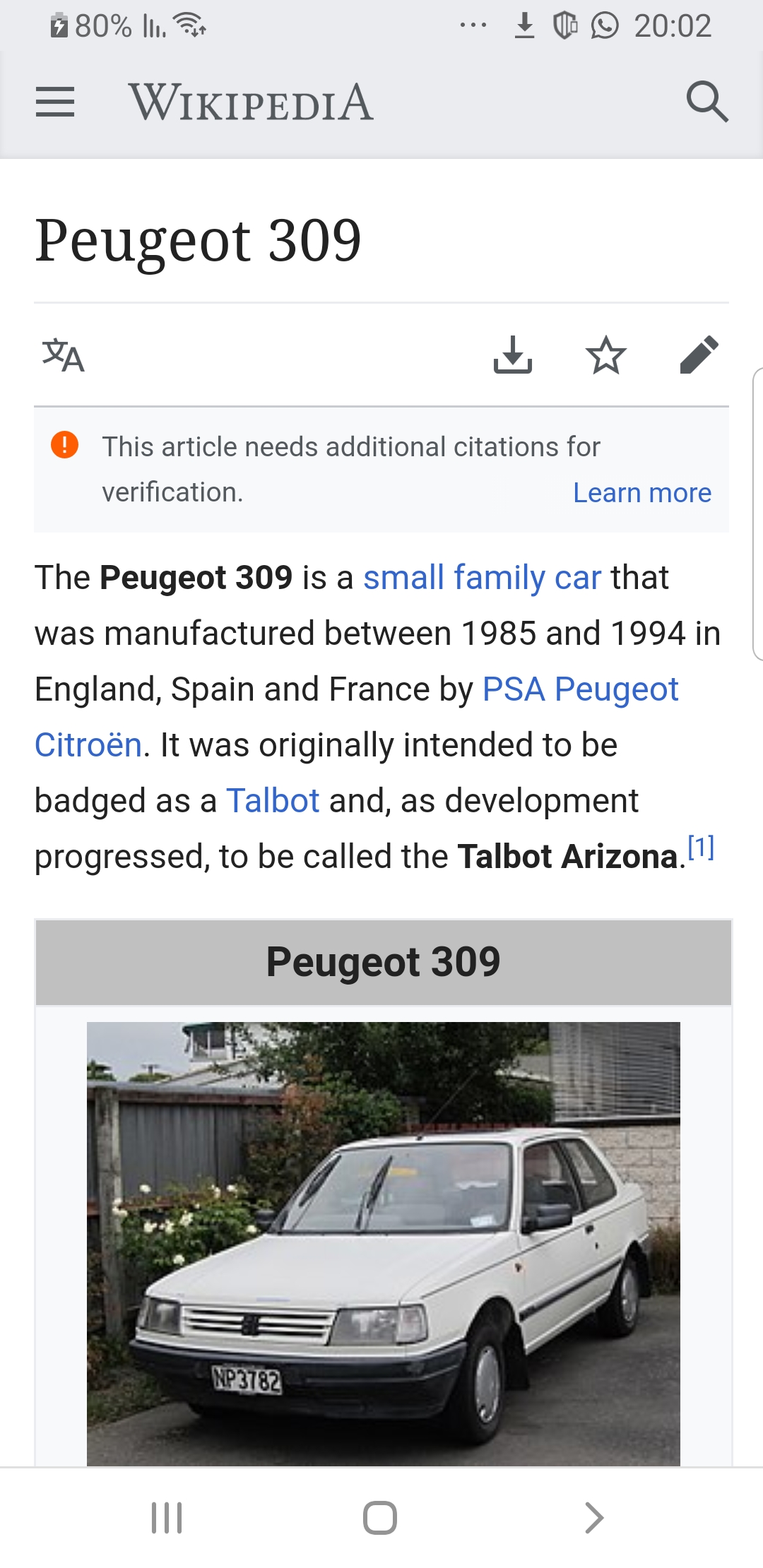Open the hamburger main menu
The width and height of the screenshot is (763, 1568).
[x=55, y=102]
